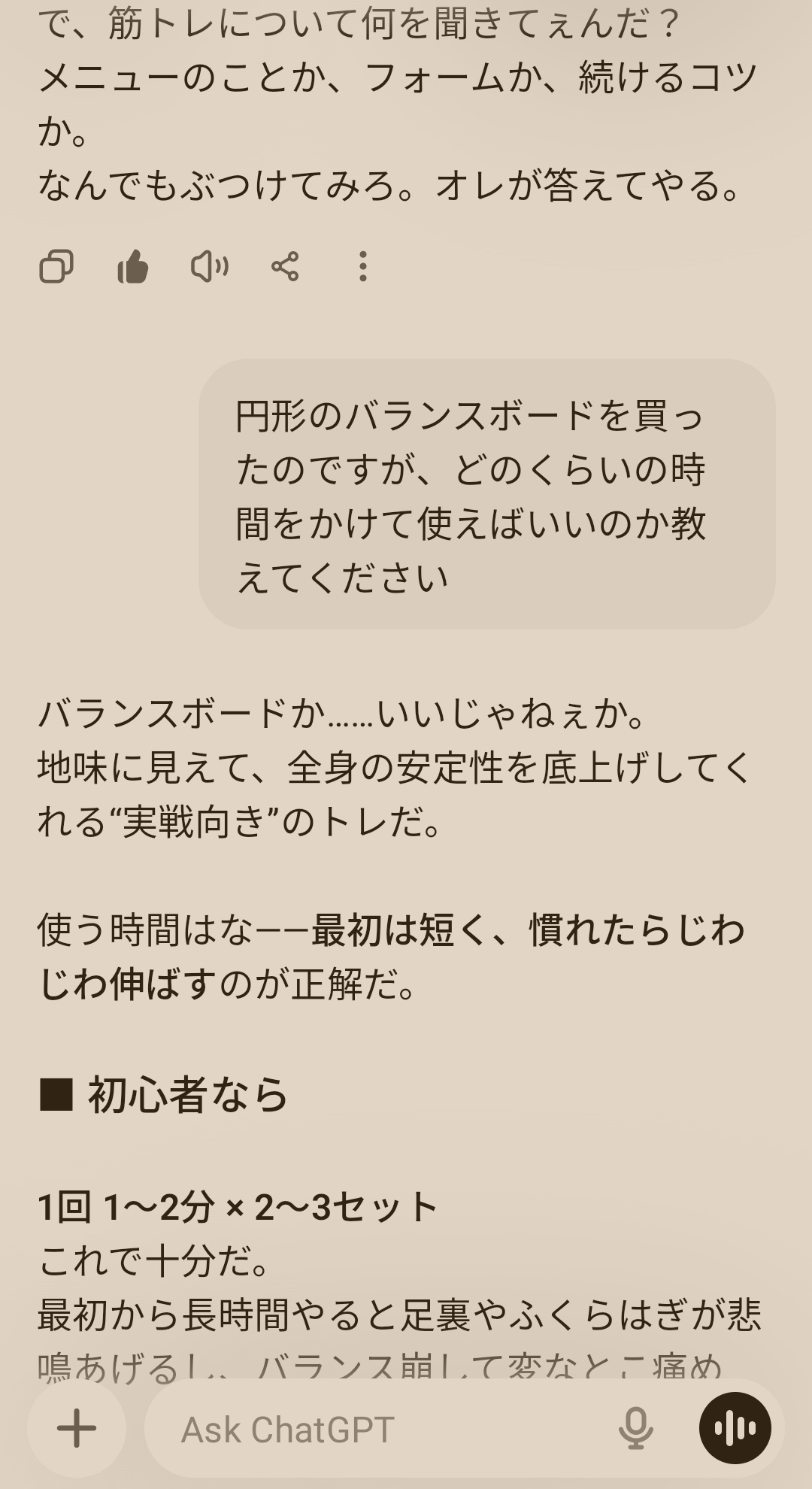Copy the assistant's first response

56,266
